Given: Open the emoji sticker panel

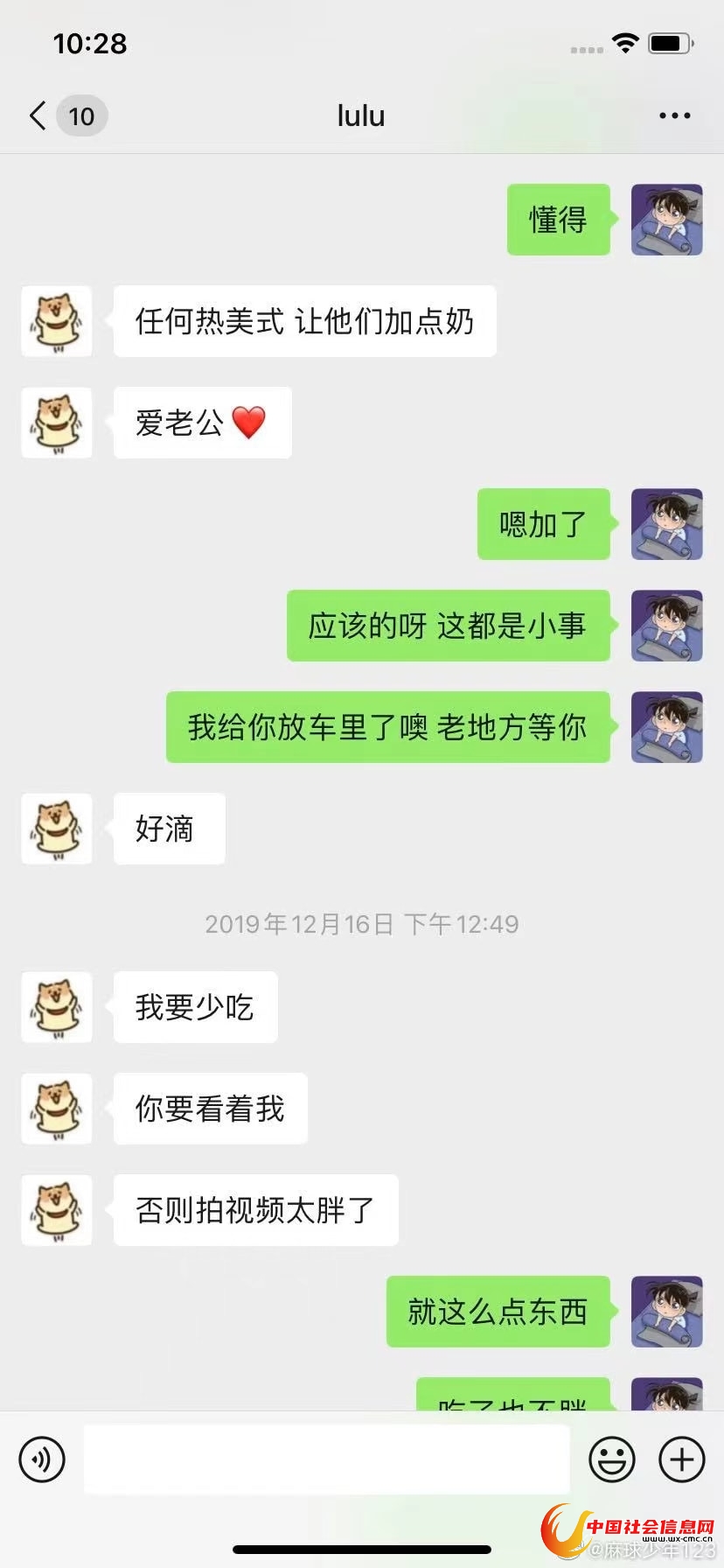Looking at the screenshot, I should [611, 1459].
